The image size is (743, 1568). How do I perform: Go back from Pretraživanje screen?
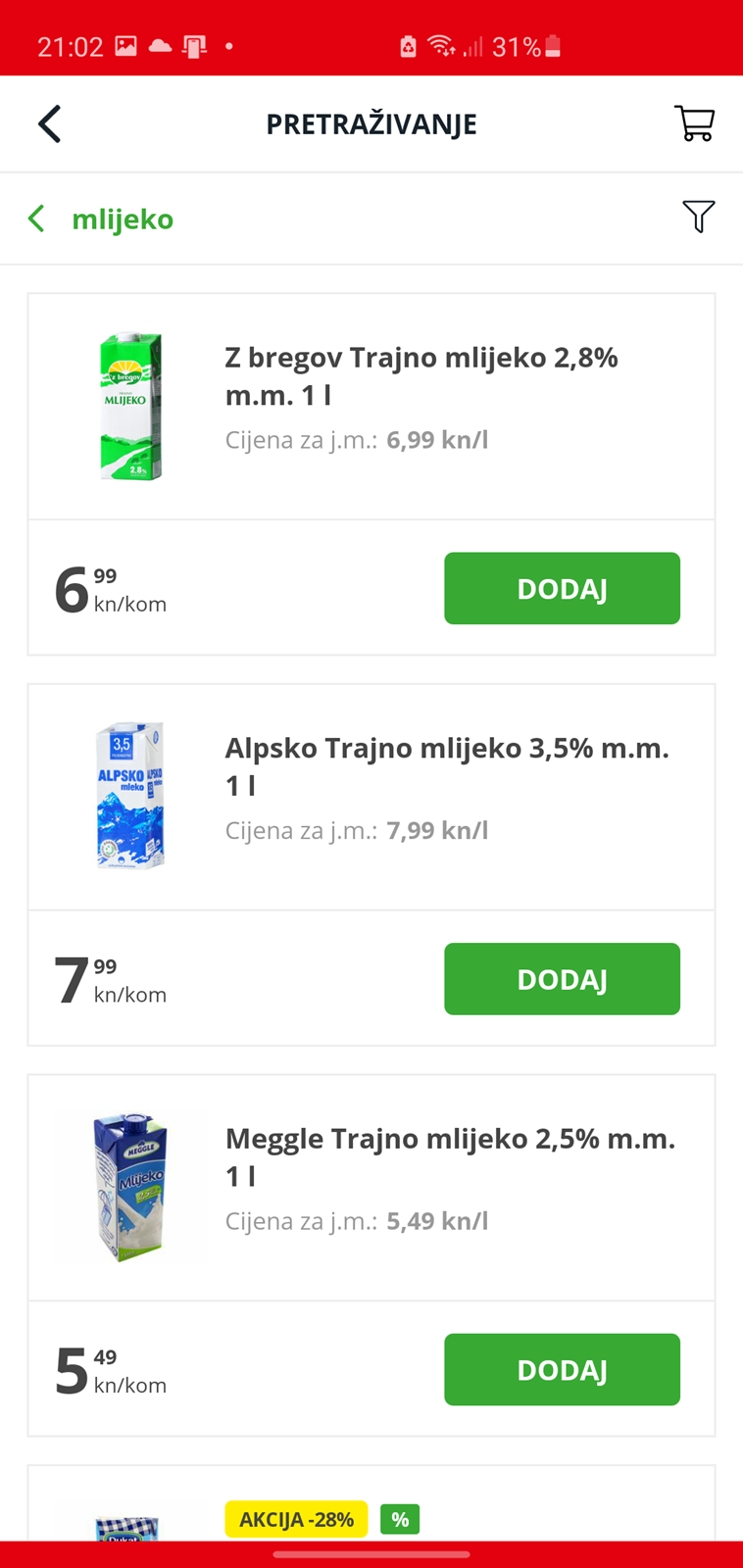[x=49, y=124]
